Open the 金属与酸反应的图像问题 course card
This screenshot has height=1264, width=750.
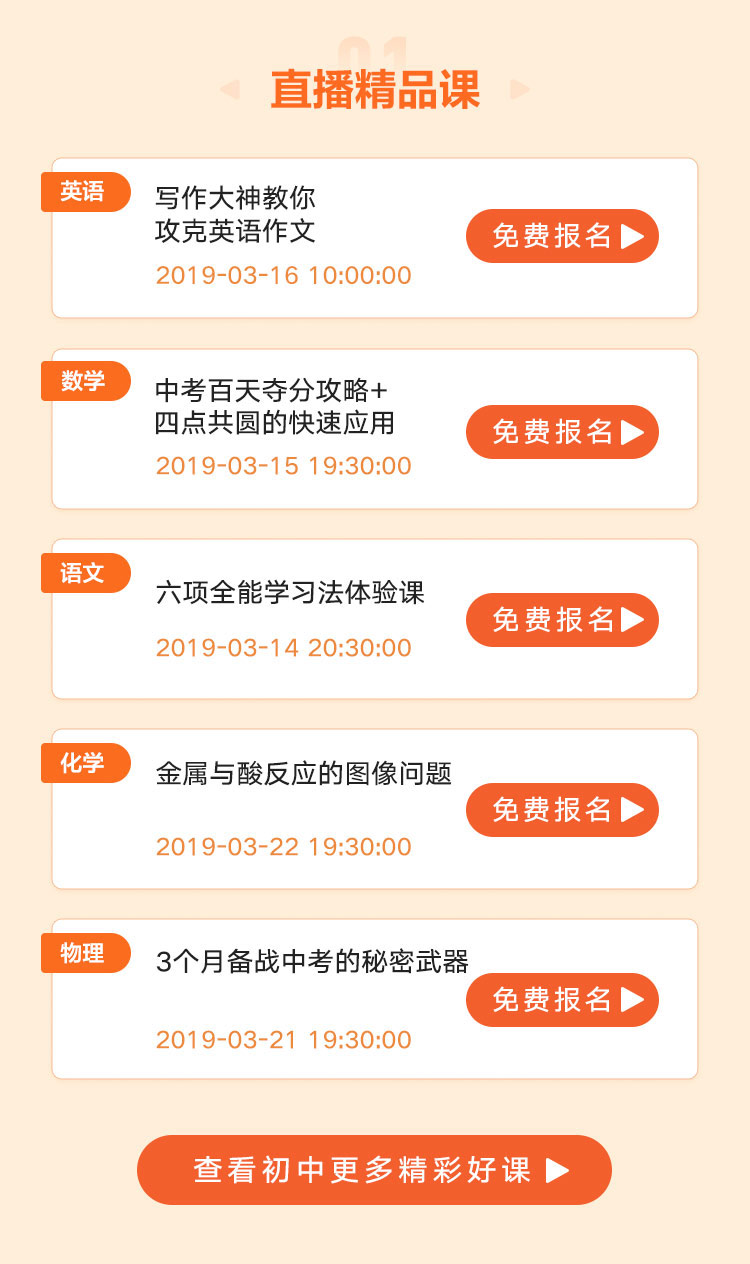coord(374,809)
